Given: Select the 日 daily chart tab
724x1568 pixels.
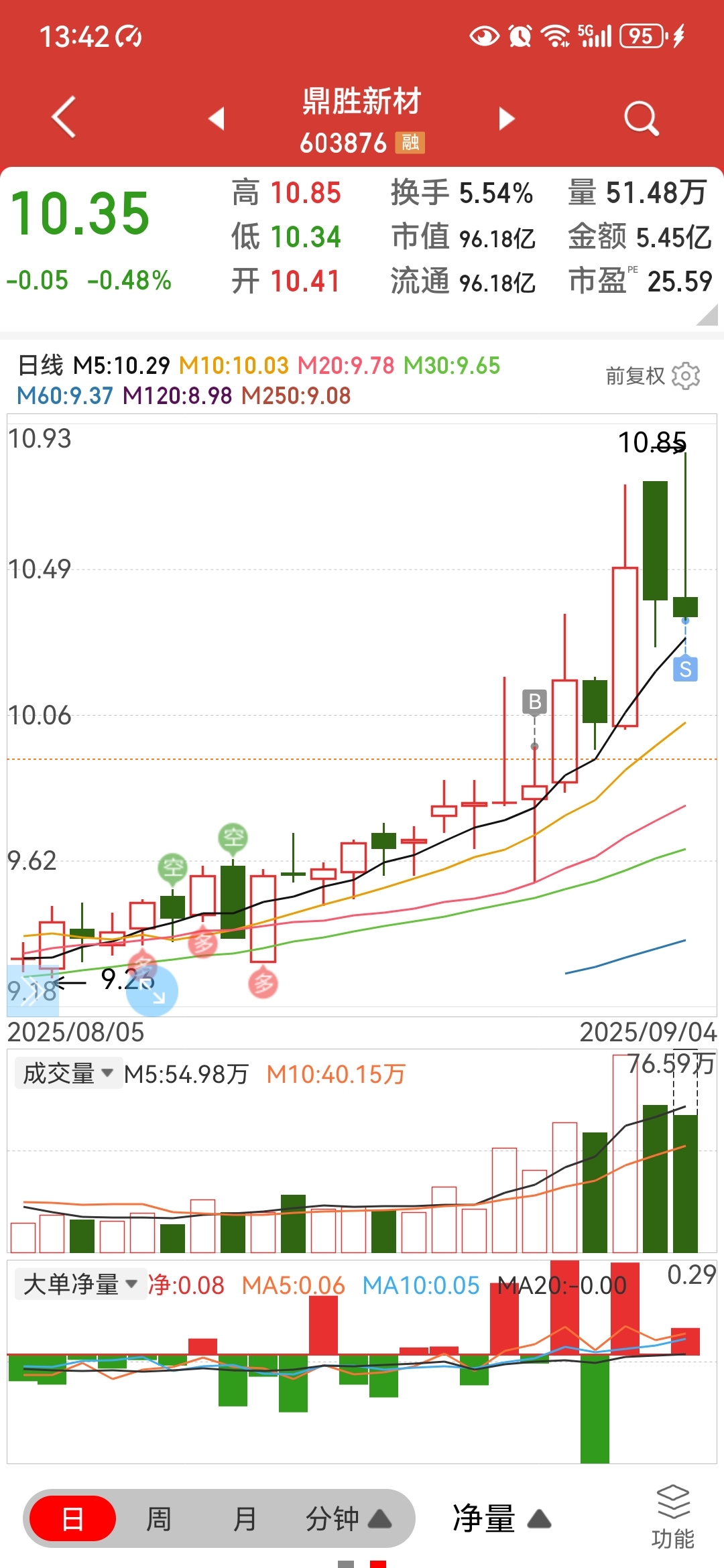Looking at the screenshot, I should coord(73,1518).
